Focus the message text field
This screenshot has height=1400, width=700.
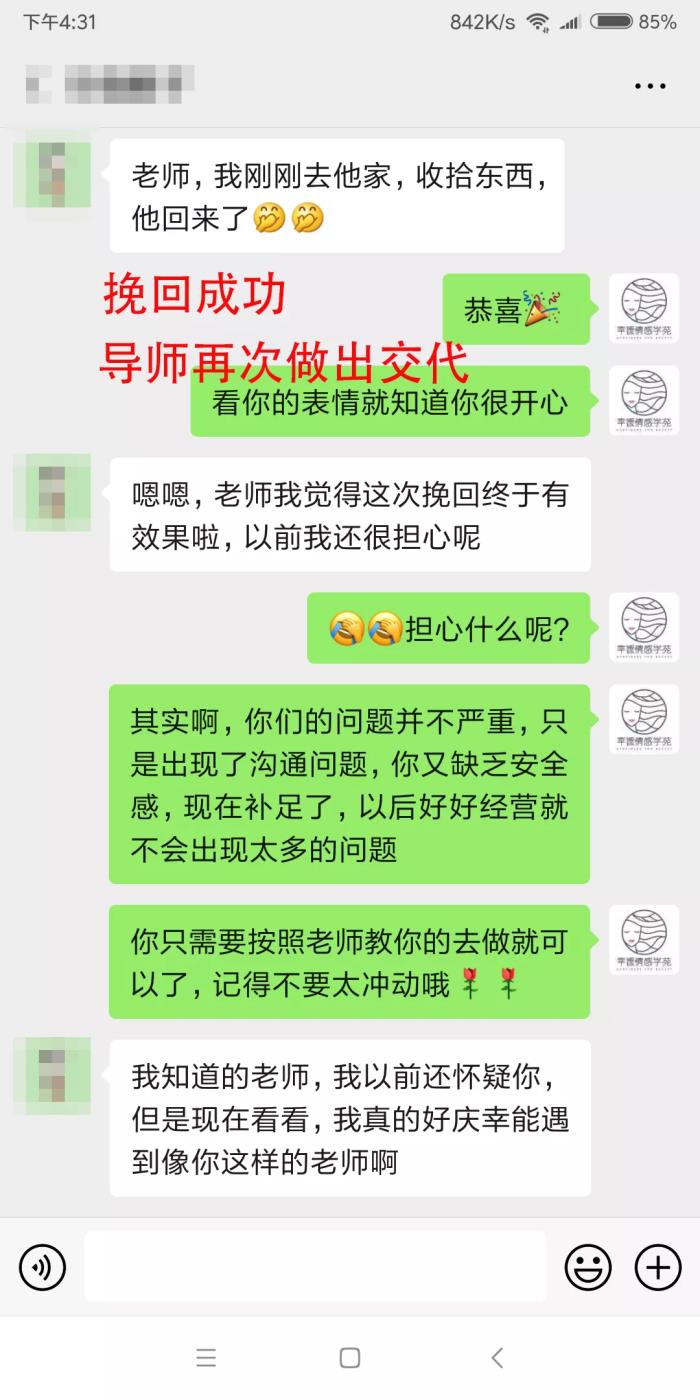tap(315, 1266)
